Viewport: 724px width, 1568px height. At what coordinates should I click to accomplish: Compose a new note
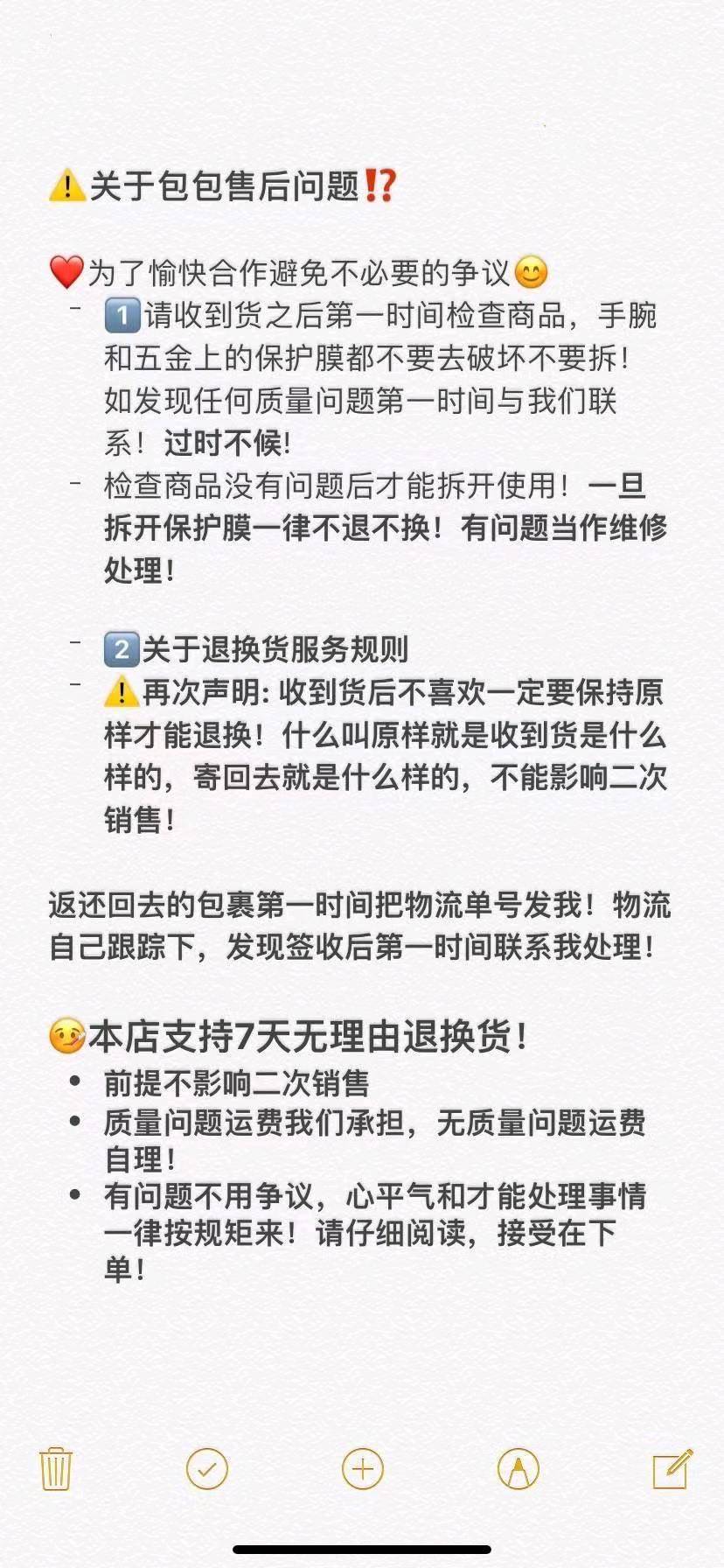[672, 1468]
